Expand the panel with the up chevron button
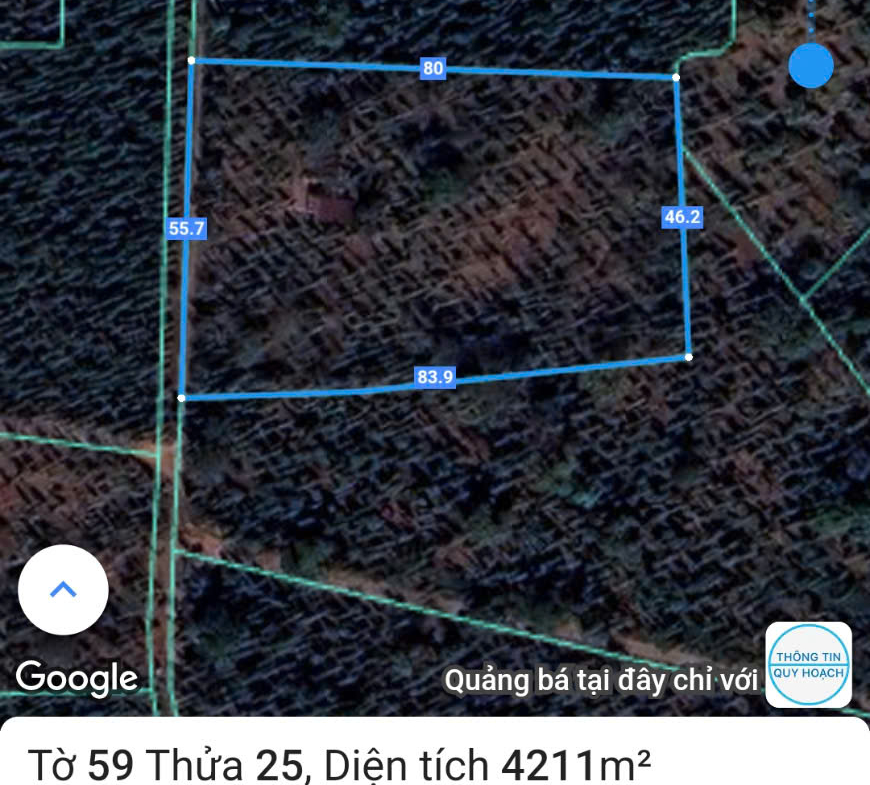 pyautogui.click(x=63, y=589)
